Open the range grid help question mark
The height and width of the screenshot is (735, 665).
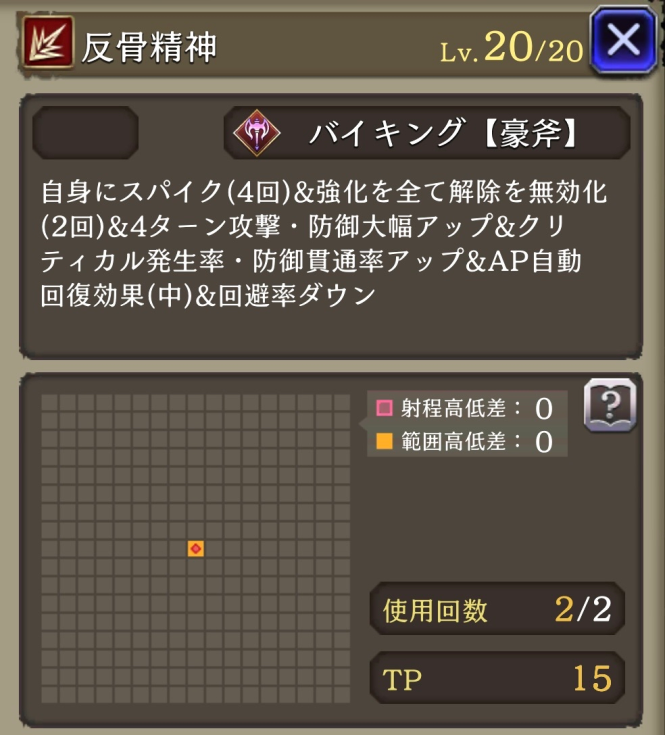click(x=610, y=406)
